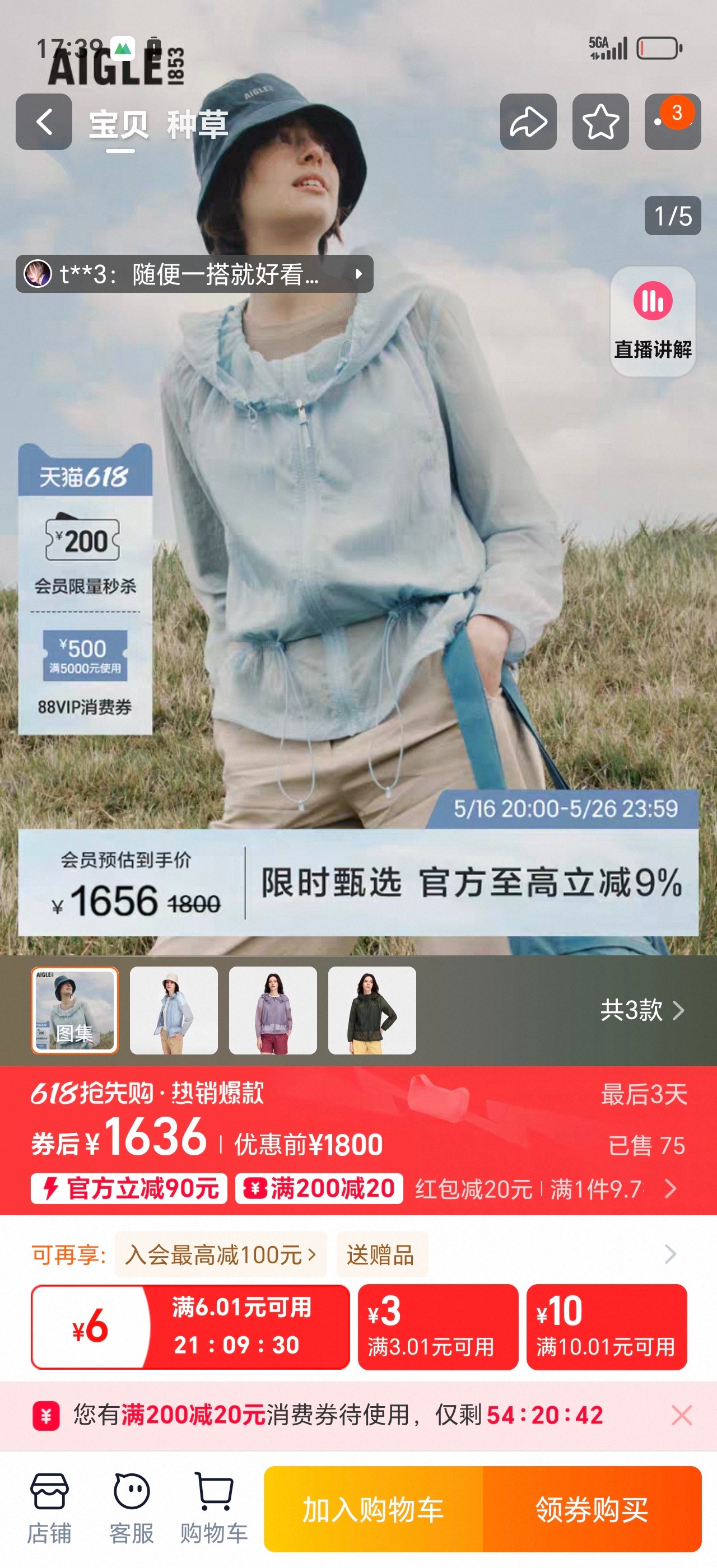This screenshot has height=1568, width=717.
Task: Open the more menu with badge 3
Action: pos(673,122)
